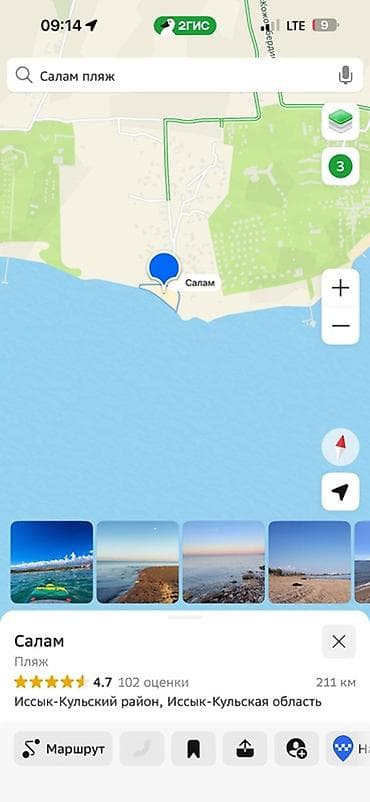Tap the green traffic score badge
The image size is (370, 802).
coord(340,166)
